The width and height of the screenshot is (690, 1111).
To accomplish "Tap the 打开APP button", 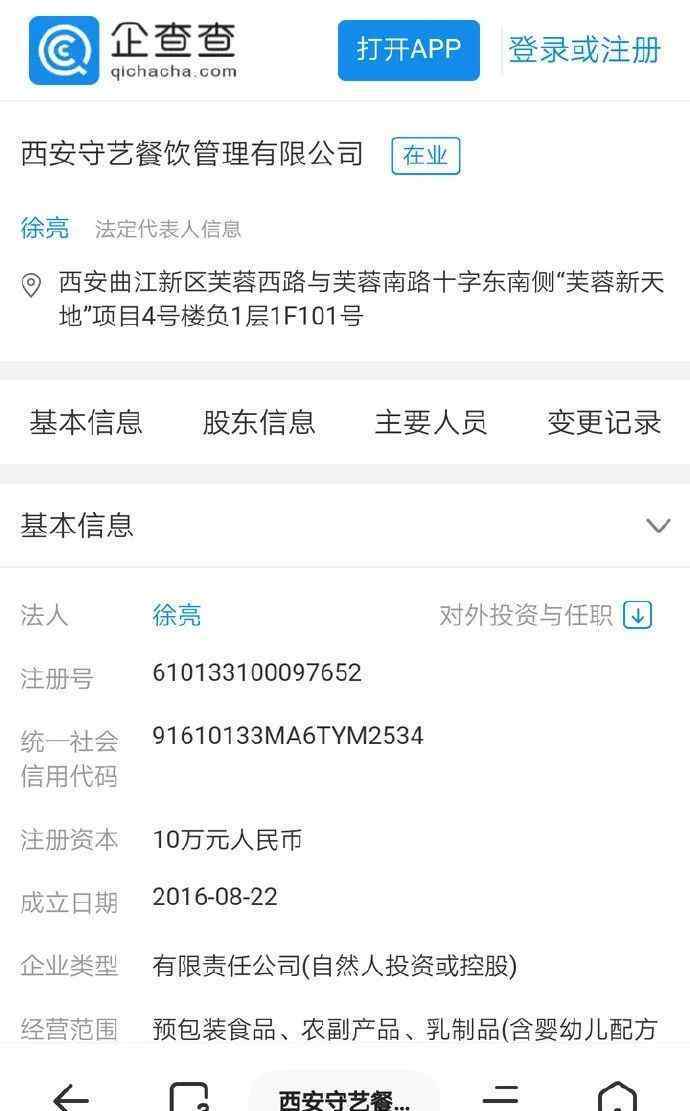I will 408,49.
